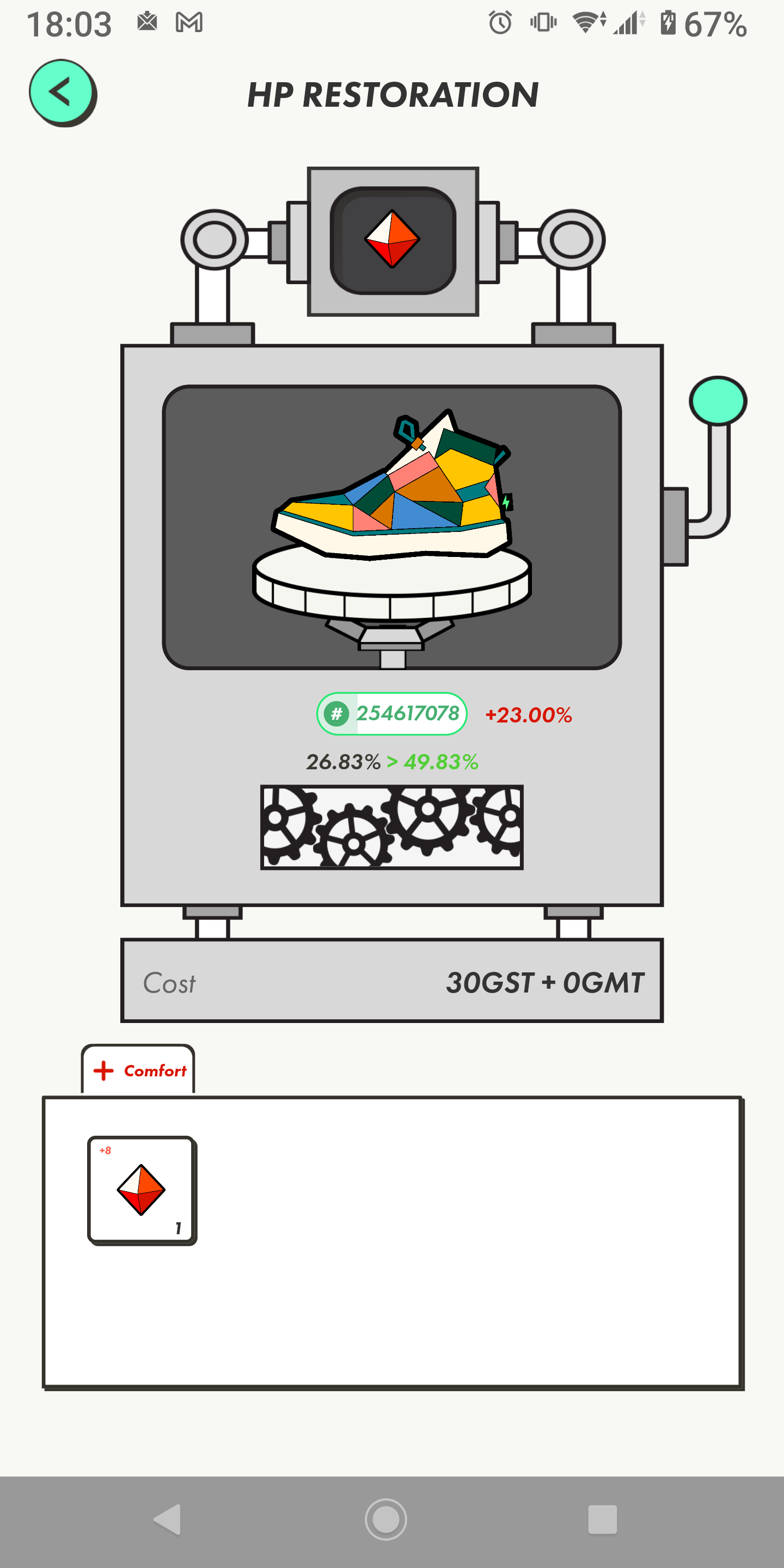Tap the sneaker #254617078 in the machine
Screen dimensions: 784x1568
(x=393, y=487)
